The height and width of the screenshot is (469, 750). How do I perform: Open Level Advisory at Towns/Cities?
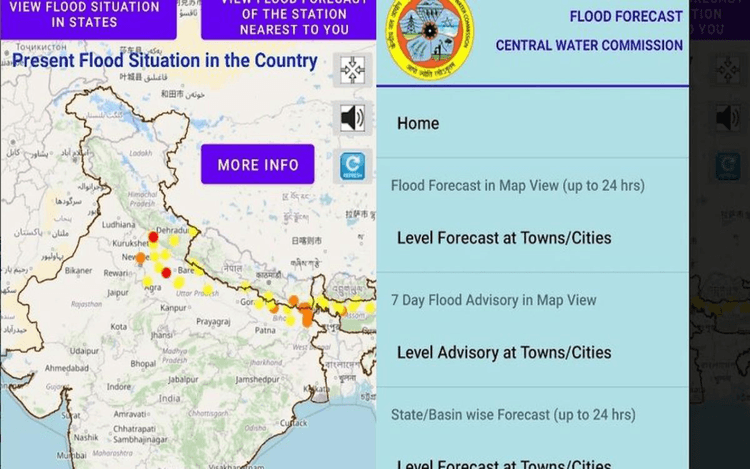(x=504, y=352)
